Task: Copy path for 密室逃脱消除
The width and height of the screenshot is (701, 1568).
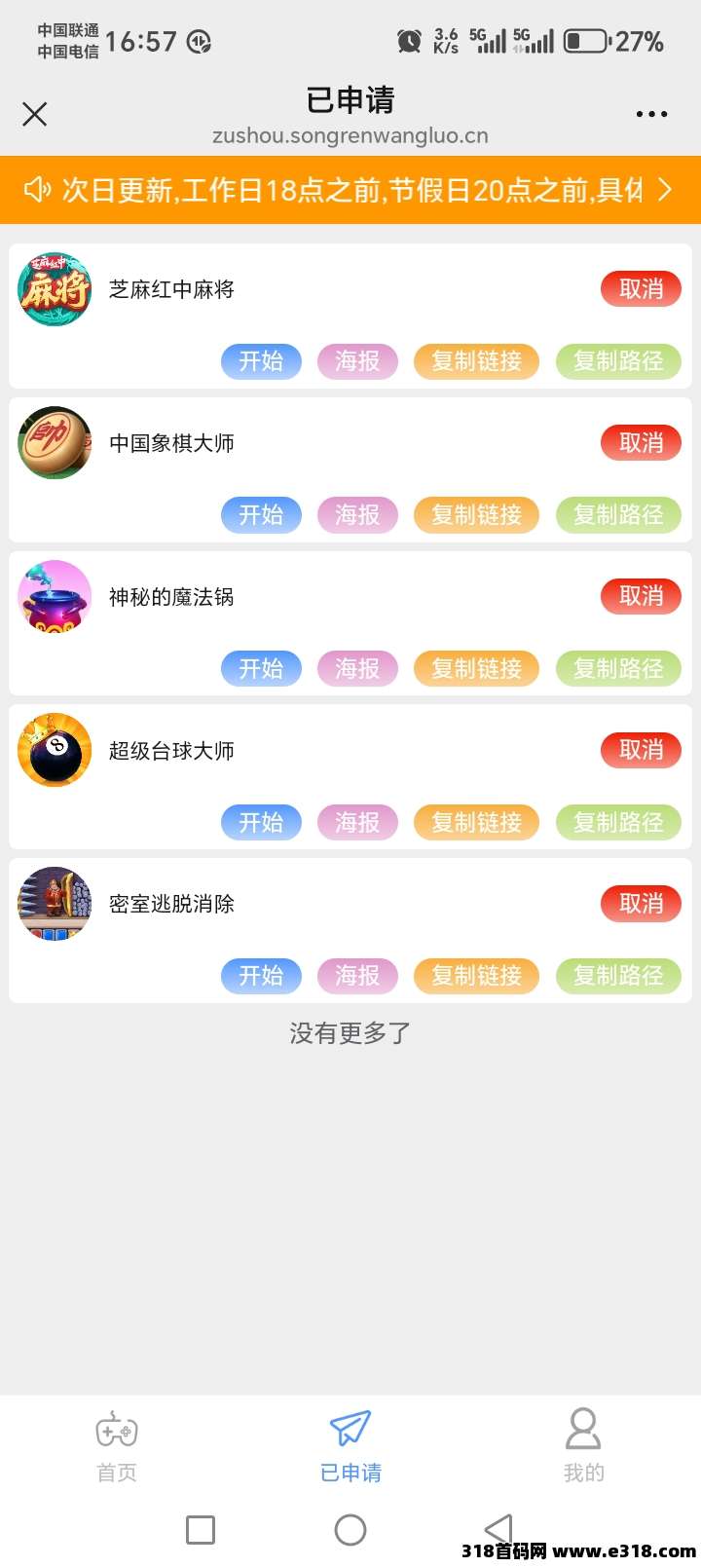Action: [618, 976]
